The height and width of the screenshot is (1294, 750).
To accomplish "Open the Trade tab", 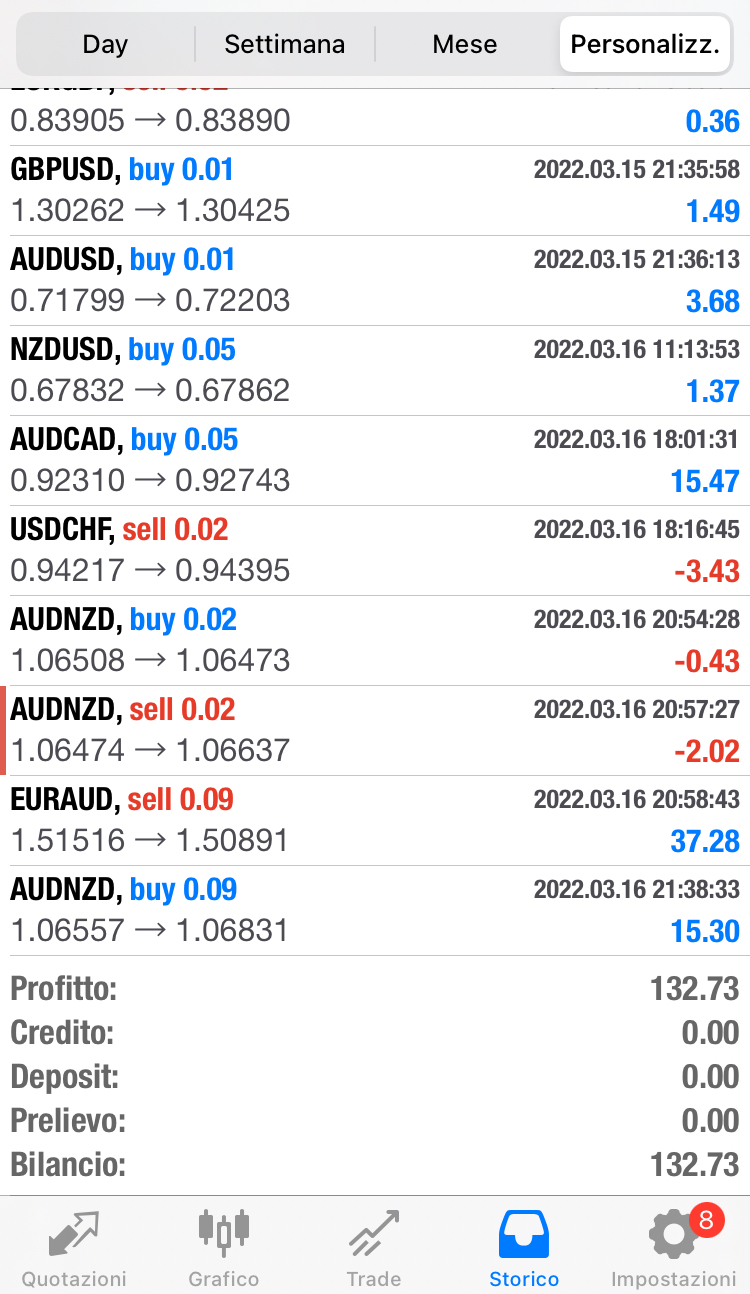I will click(x=374, y=1248).
